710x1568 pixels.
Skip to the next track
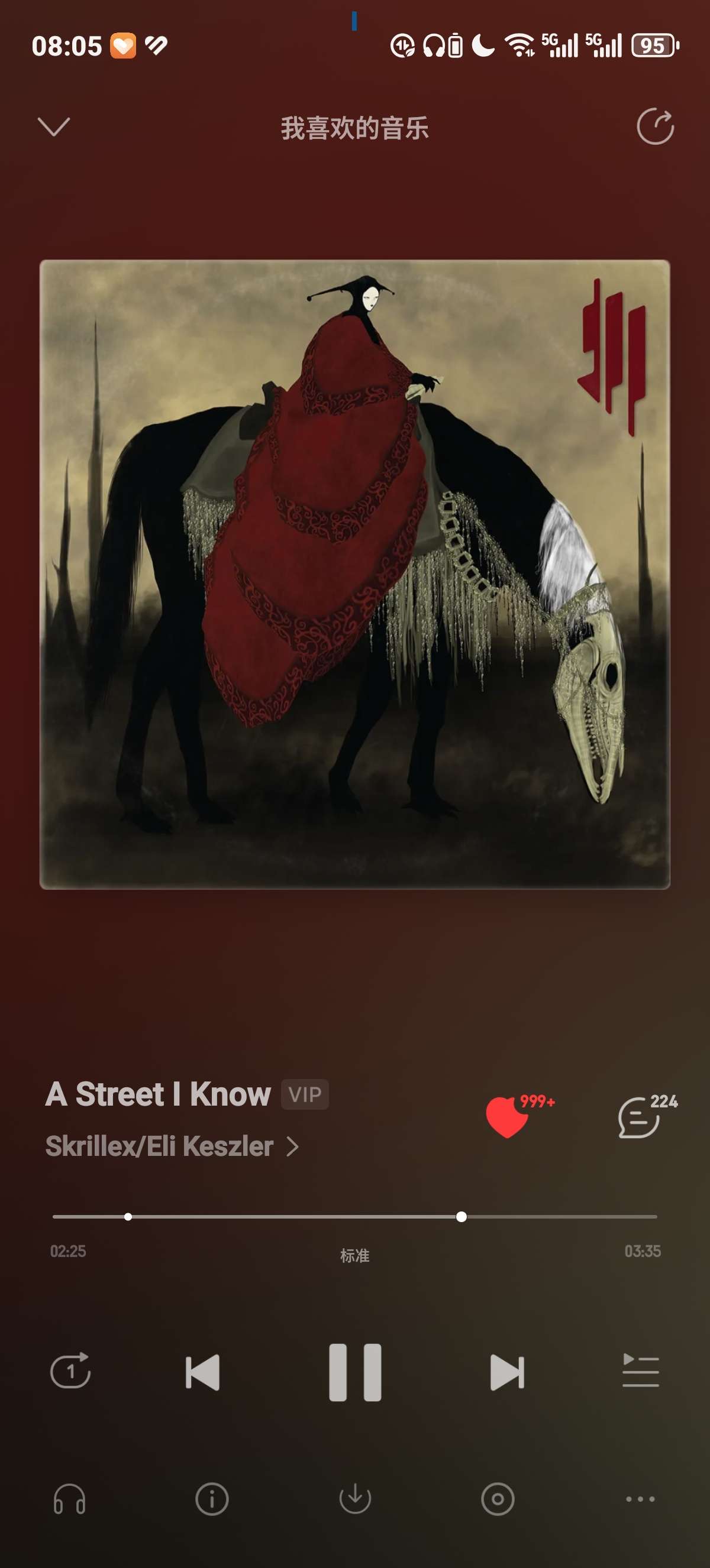coord(506,1372)
